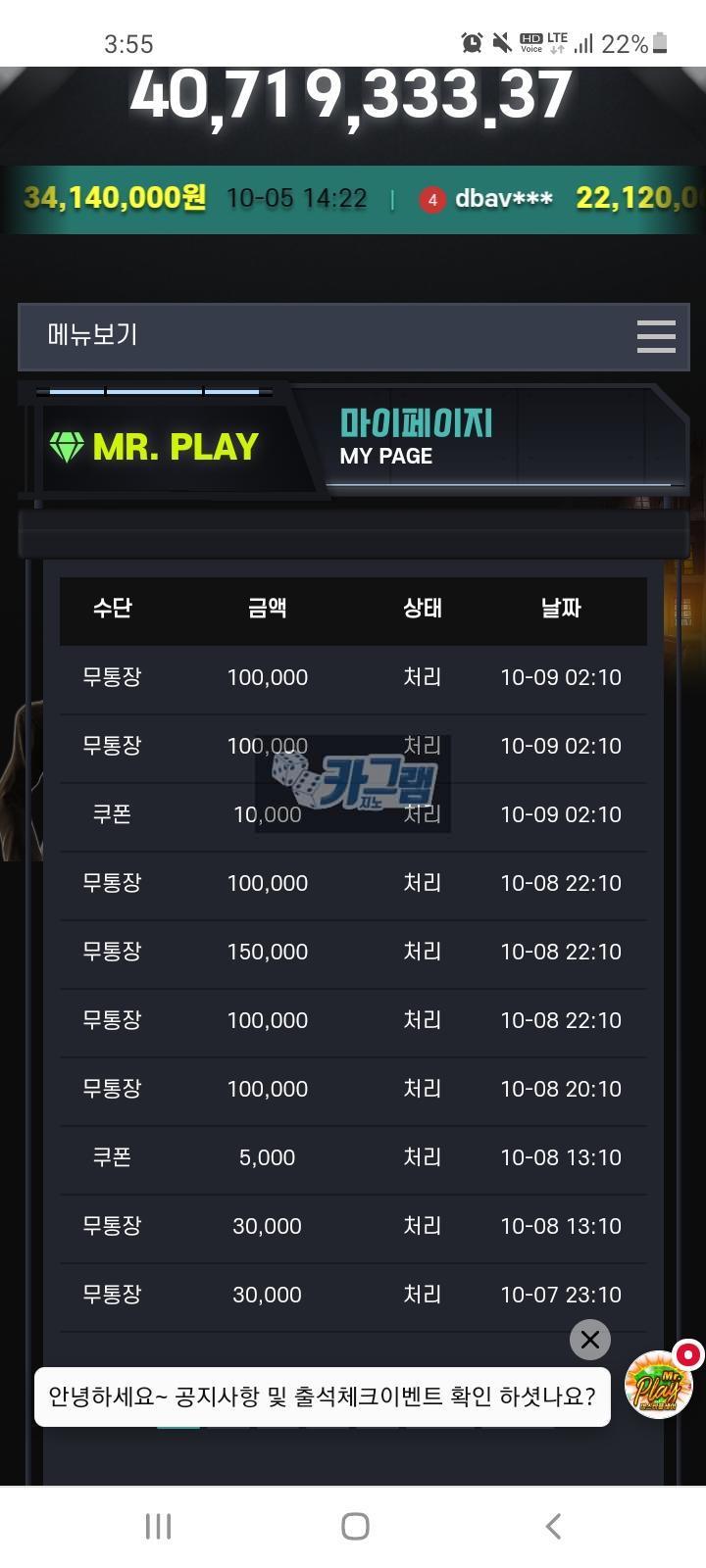This screenshot has height=1568, width=706.
Task: Open the Mr. Play floating chat icon
Action: [659, 1385]
